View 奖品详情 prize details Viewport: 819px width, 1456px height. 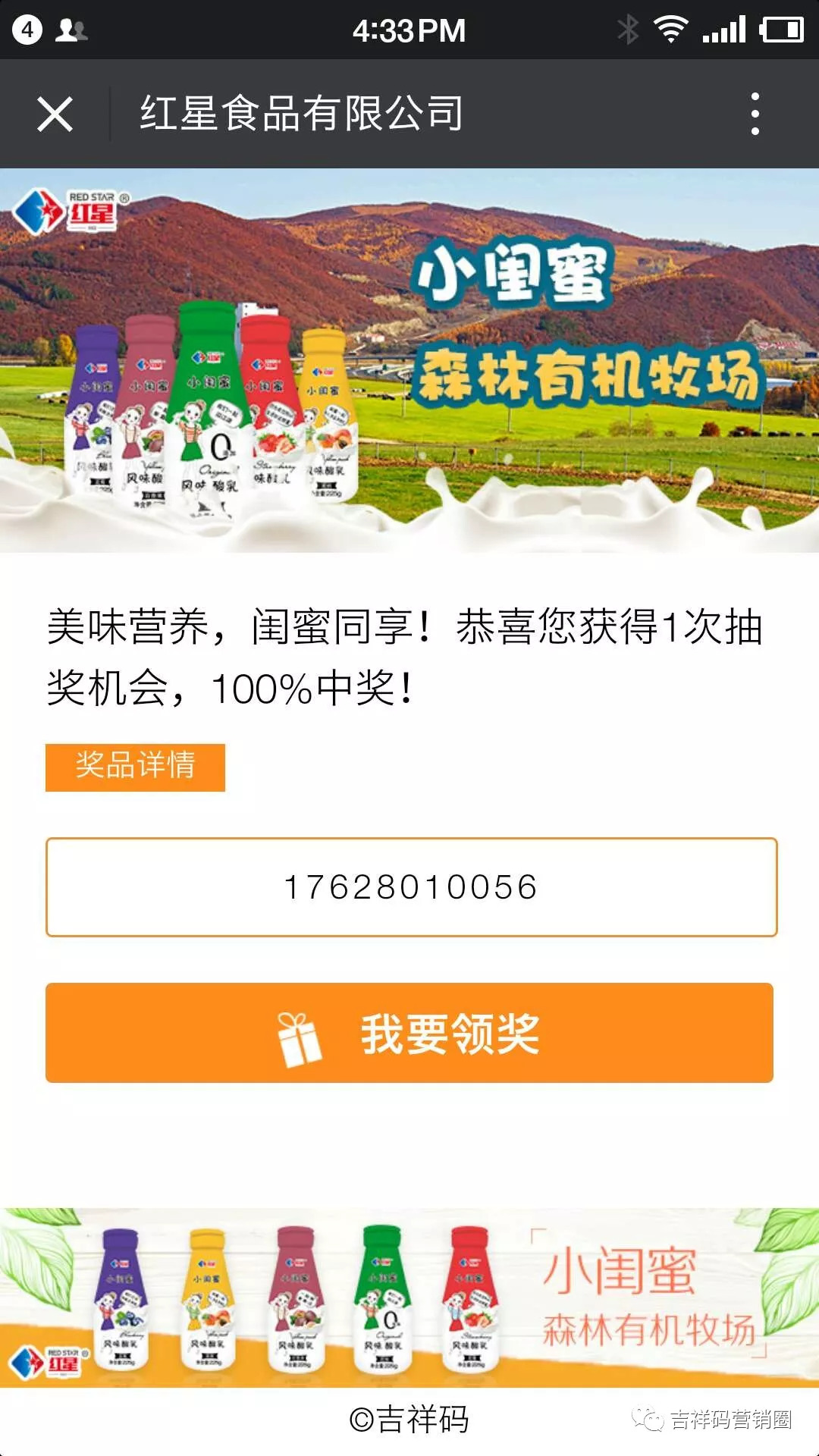pyautogui.click(x=135, y=767)
